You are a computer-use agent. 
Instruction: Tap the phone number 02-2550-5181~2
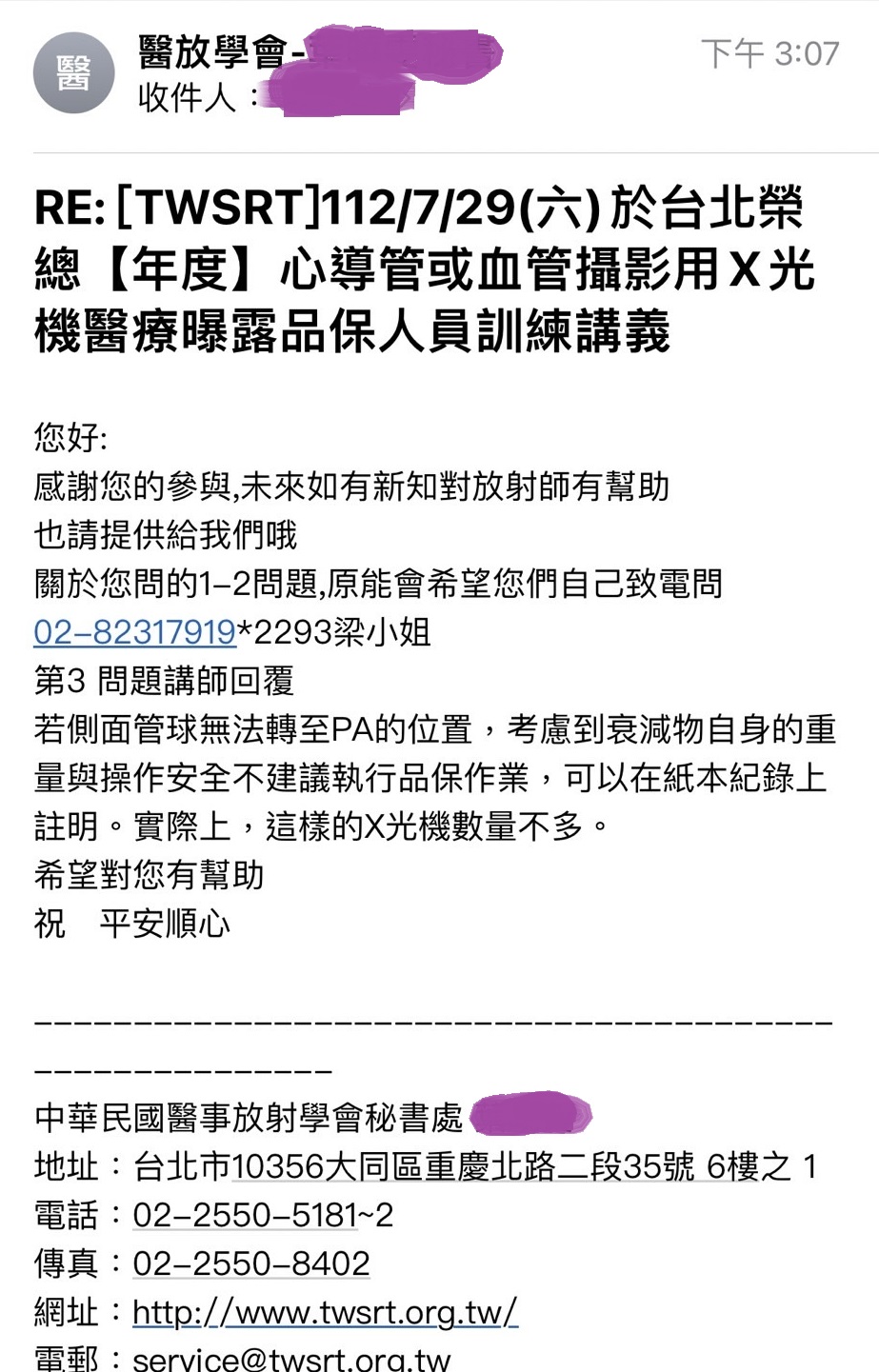click(x=262, y=1215)
